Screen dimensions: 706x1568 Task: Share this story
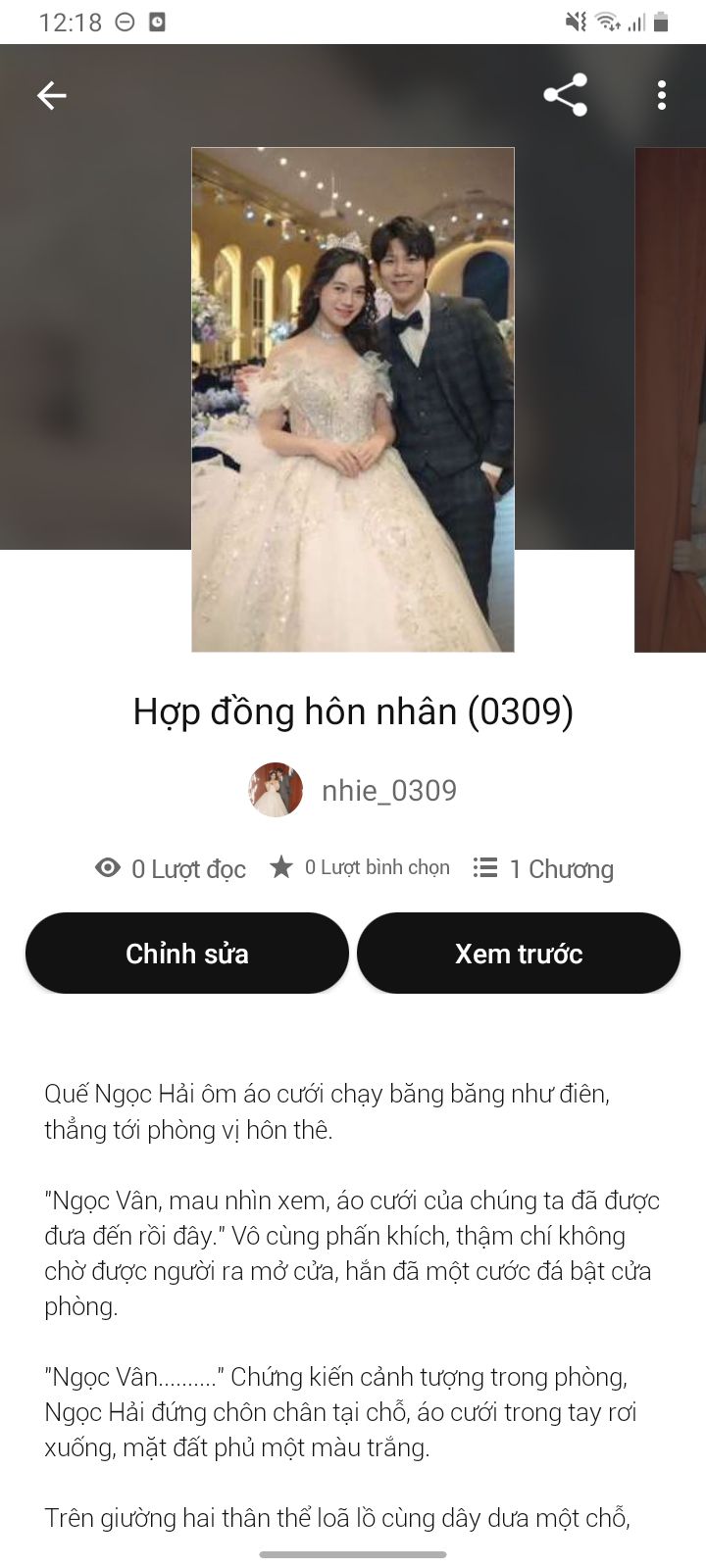point(565,95)
